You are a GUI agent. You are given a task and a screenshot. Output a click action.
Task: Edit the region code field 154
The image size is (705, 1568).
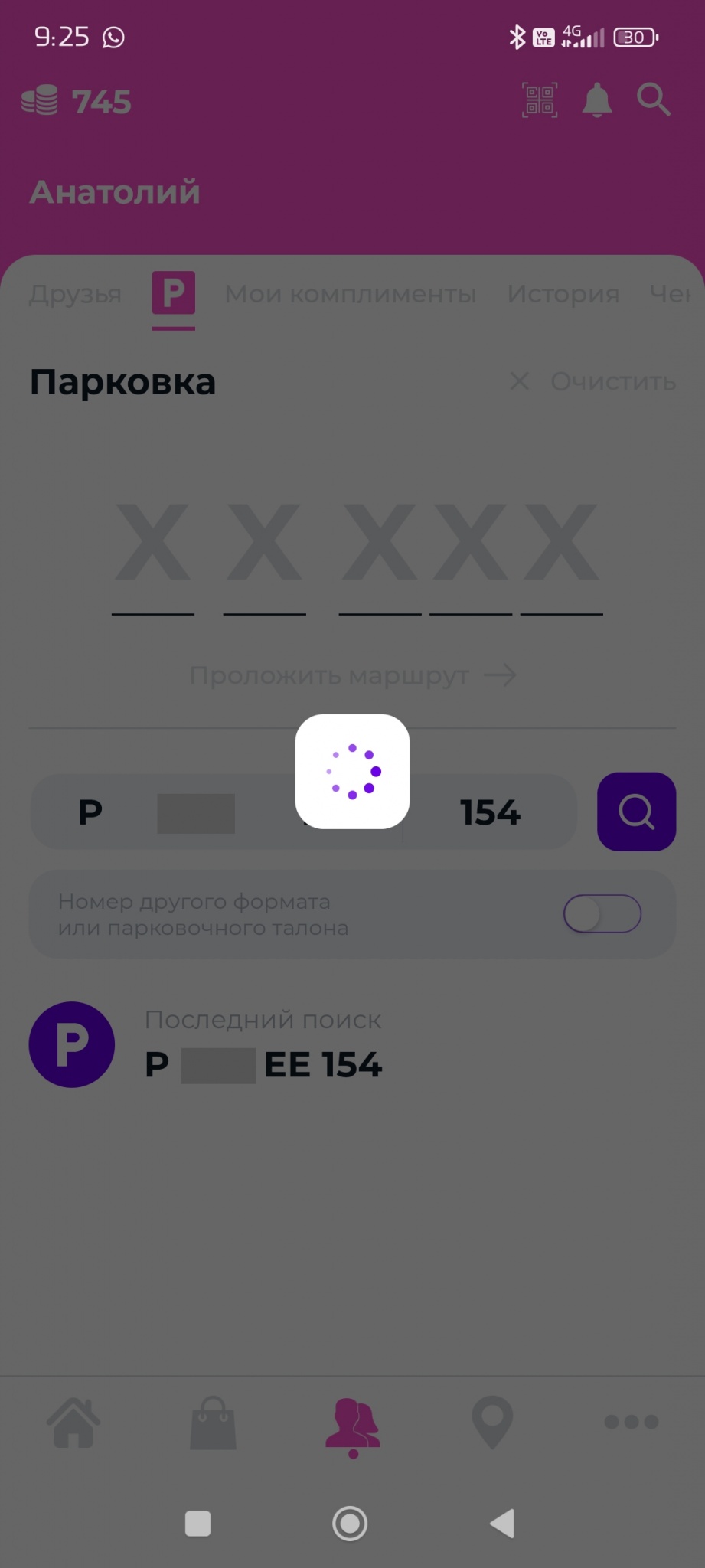tap(490, 812)
